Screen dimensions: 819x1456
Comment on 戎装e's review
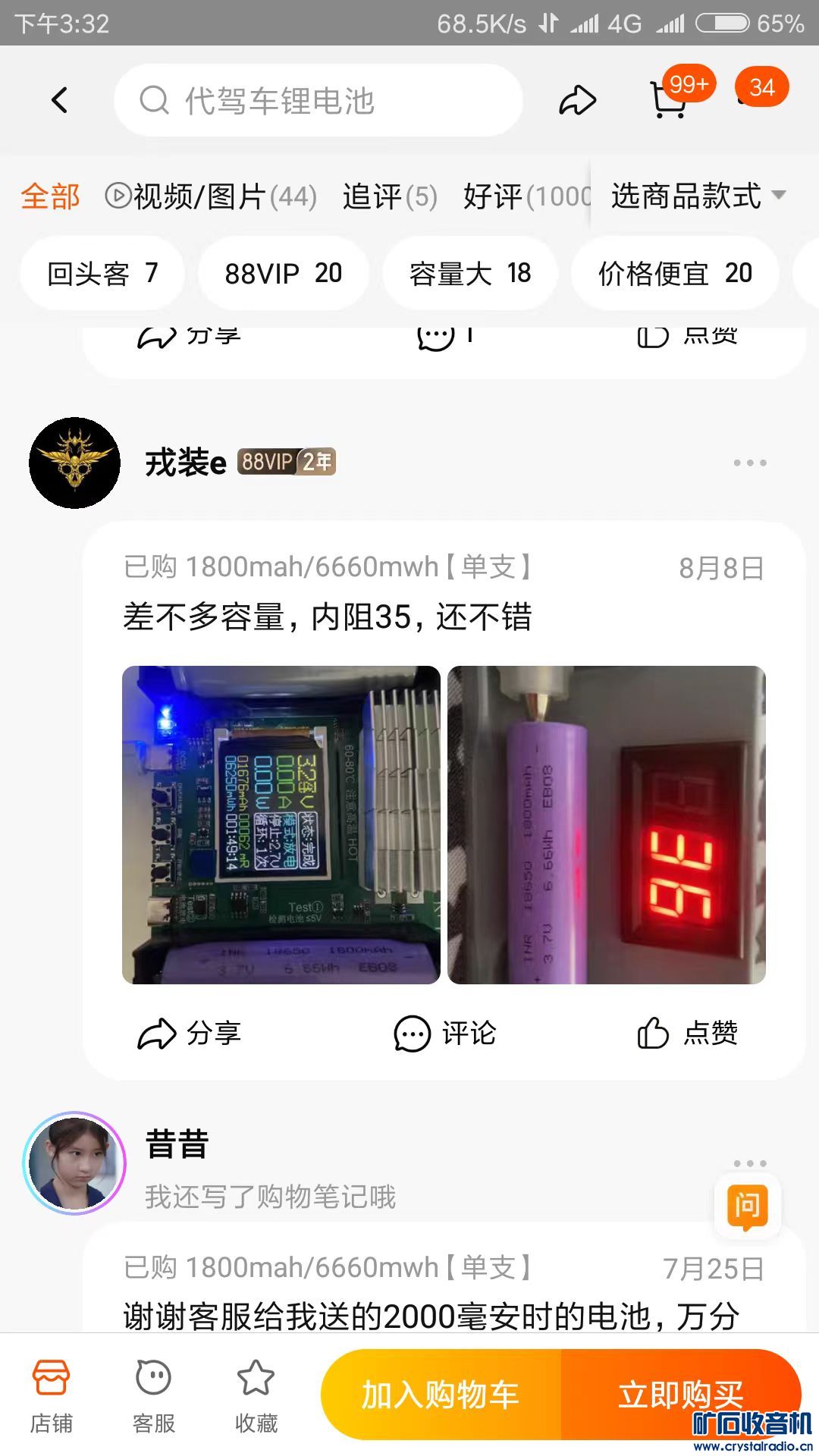click(444, 1033)
